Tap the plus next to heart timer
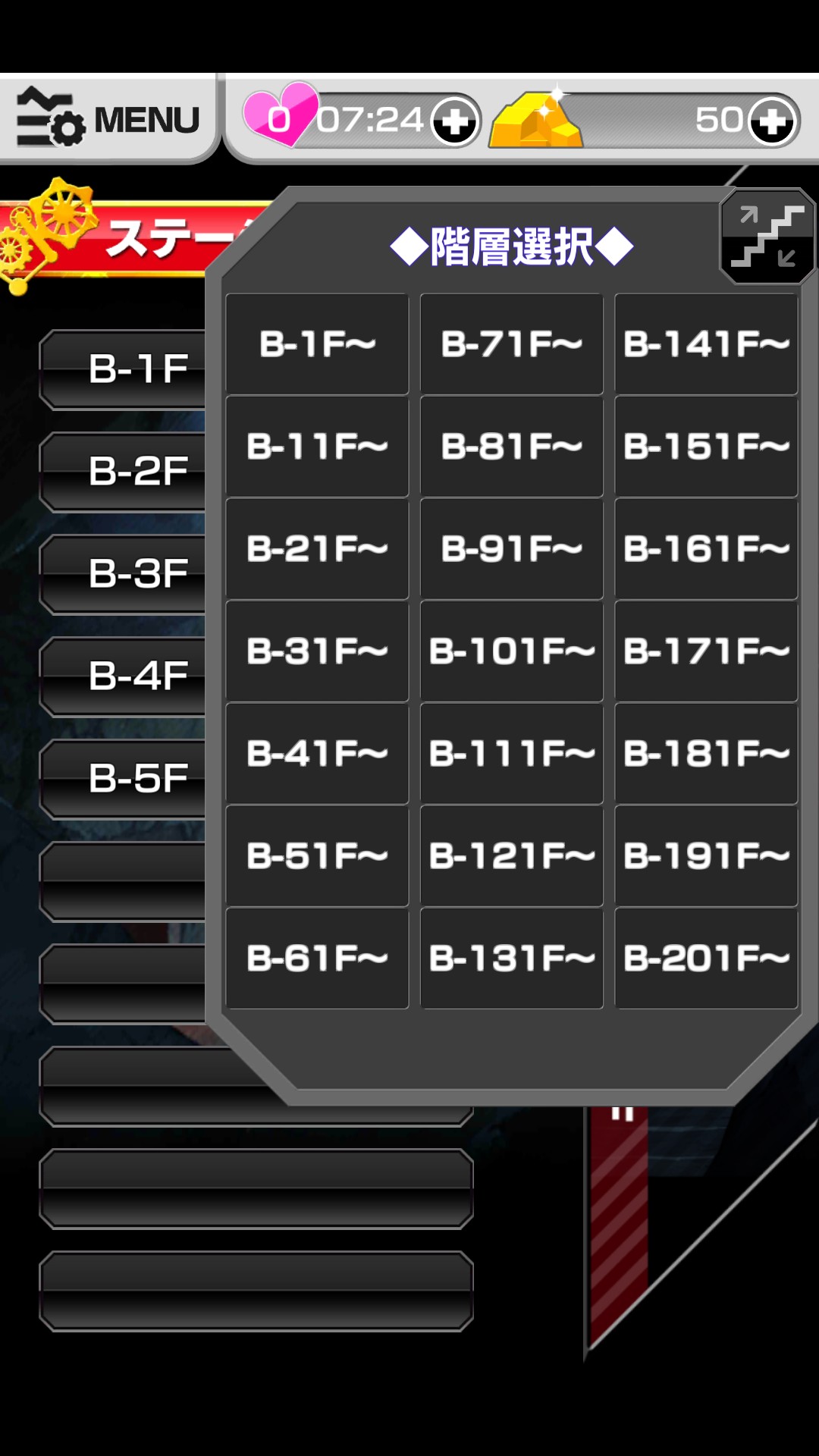This screenshot has width=819, height=1456. (x=455, y=121)
